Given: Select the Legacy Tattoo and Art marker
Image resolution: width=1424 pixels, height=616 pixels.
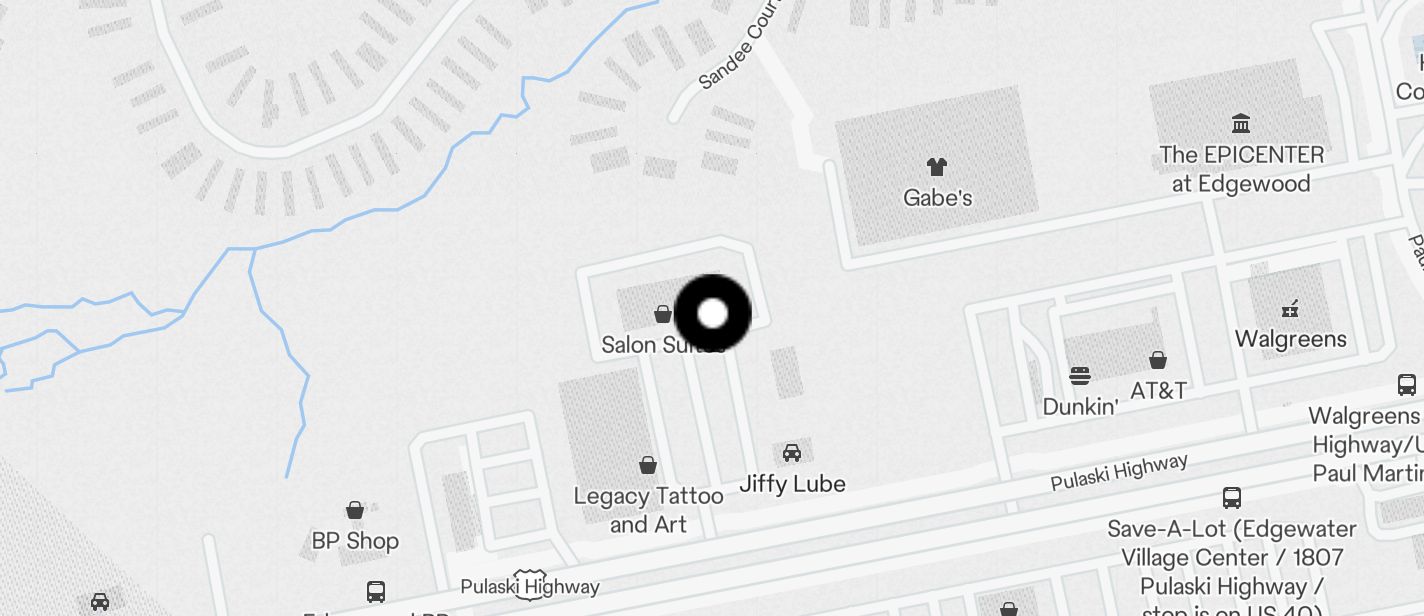Looking at the screenshot, I should tap(648, 465).
